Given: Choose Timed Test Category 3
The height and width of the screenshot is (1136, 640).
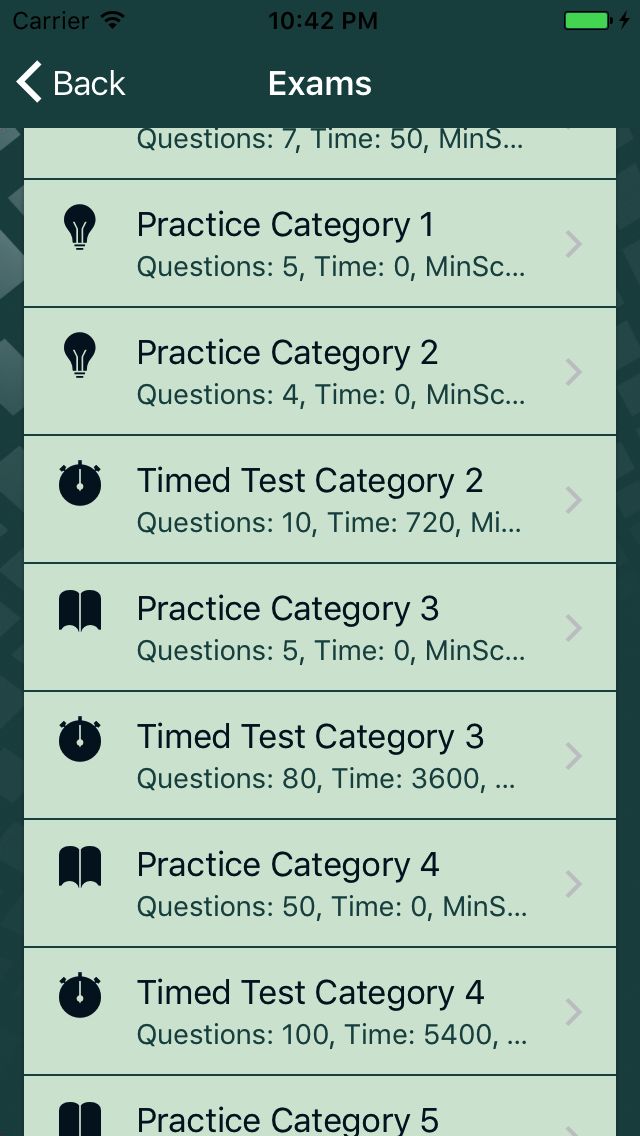Looking at the screenshot, I should point(320,756).
